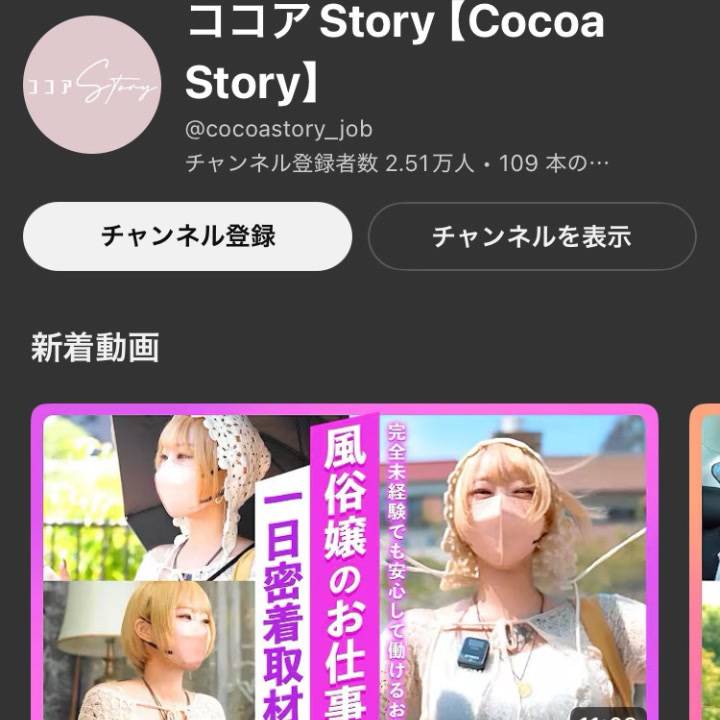Open the partially visible next video card

click(706, 565)
